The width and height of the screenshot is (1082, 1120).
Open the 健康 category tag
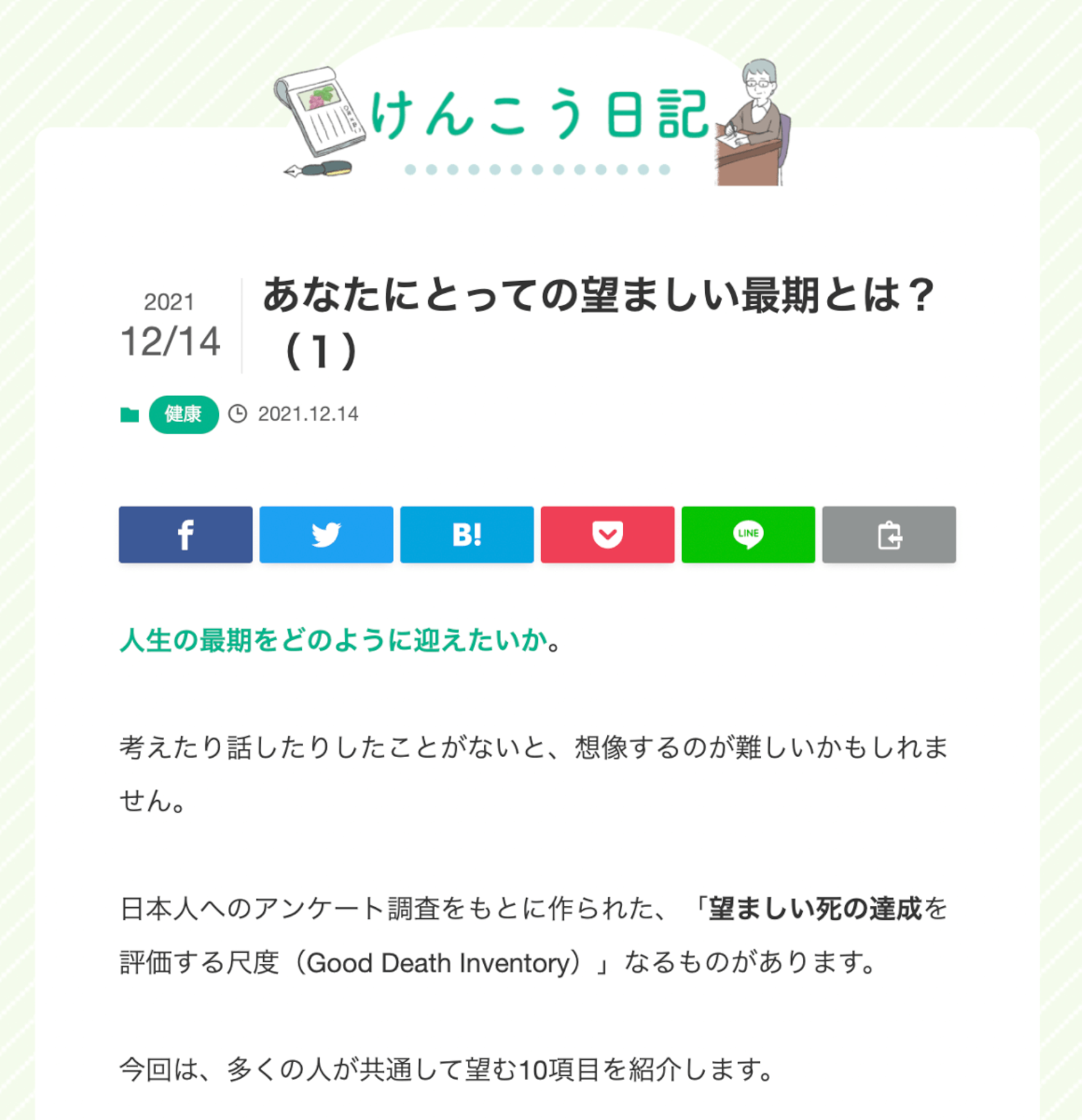(x=183, y=414)
